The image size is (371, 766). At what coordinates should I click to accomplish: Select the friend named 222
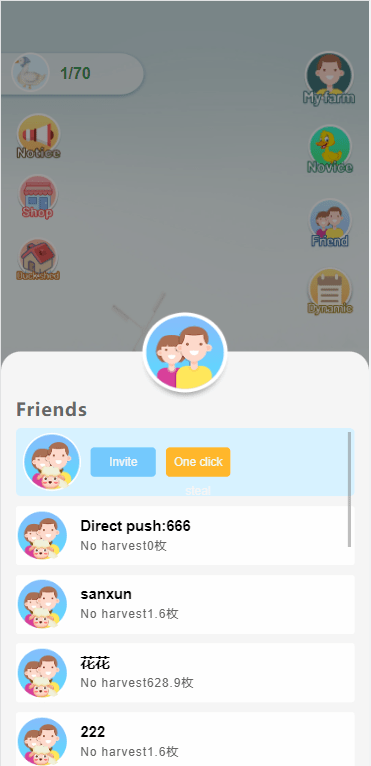pos(185,739)
